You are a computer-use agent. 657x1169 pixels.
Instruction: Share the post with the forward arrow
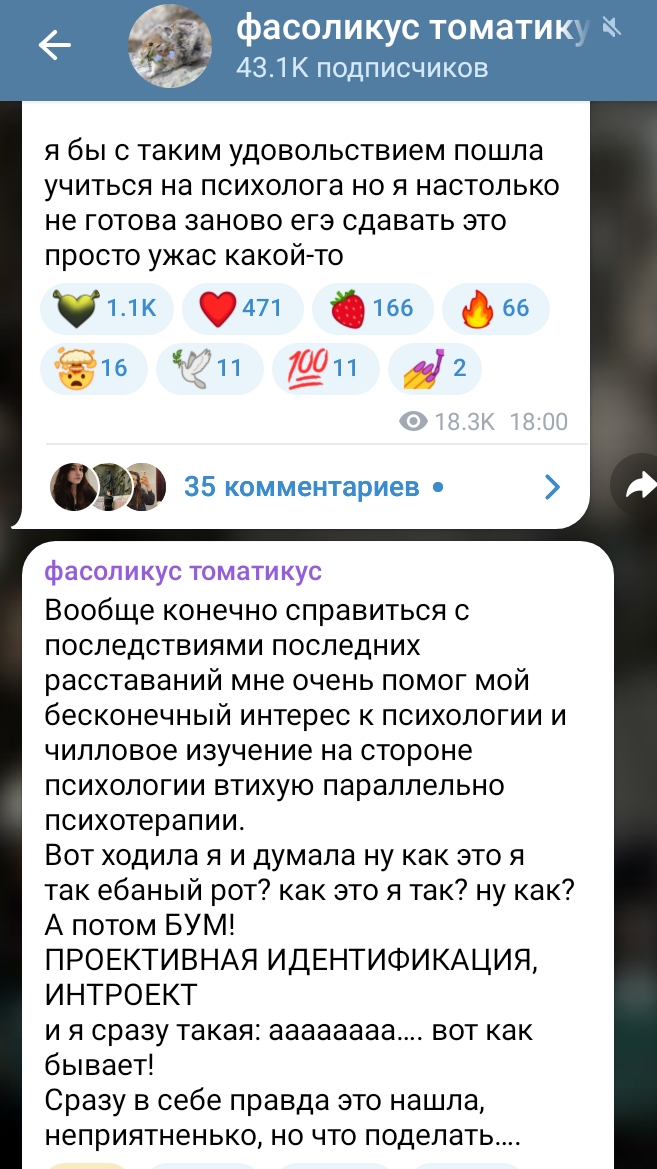point(638,487)
